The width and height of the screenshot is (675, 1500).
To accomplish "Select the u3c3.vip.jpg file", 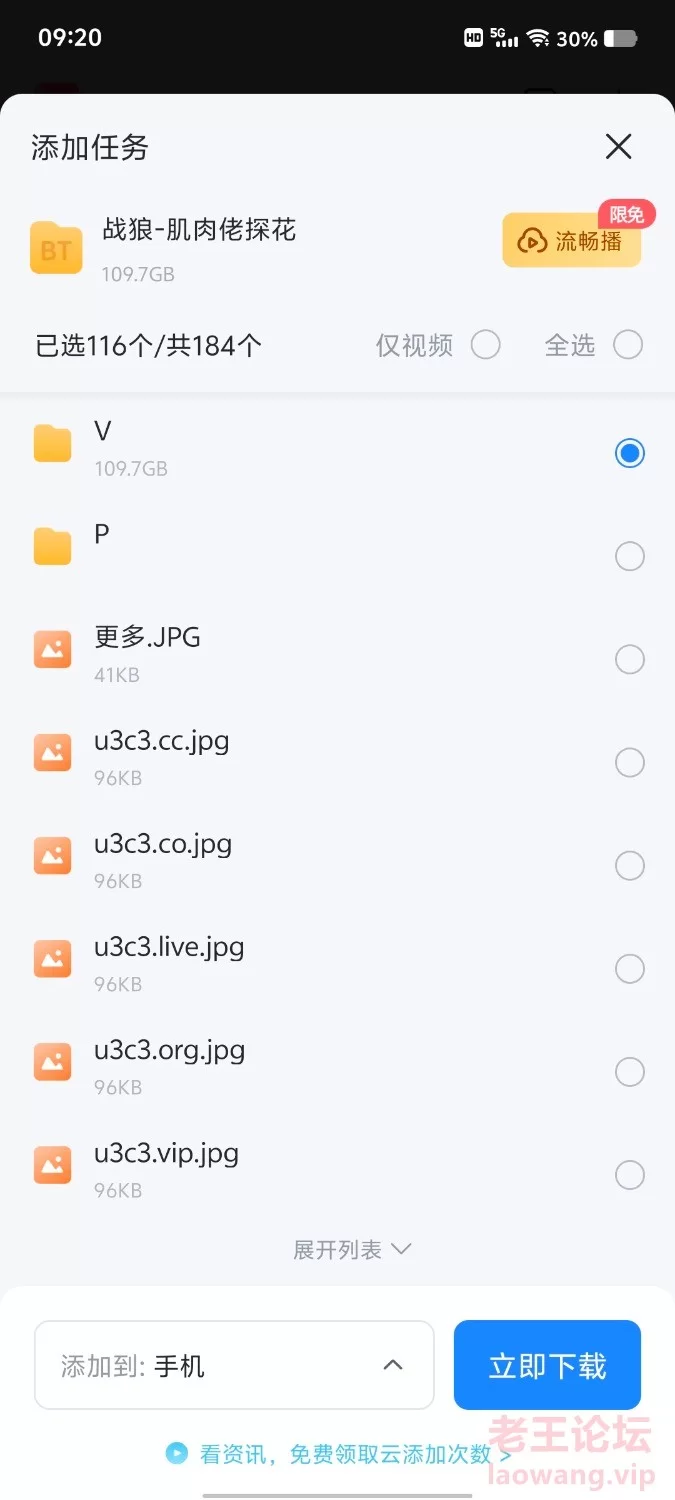I will click(x=629, y=1174).
